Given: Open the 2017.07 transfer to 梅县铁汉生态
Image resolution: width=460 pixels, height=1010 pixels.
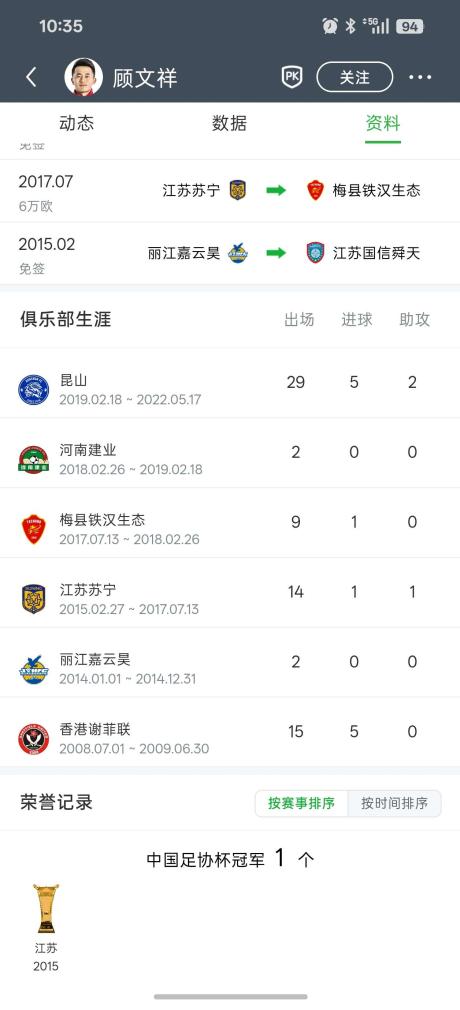Looking at the screenshot, I should pos(230,191).
